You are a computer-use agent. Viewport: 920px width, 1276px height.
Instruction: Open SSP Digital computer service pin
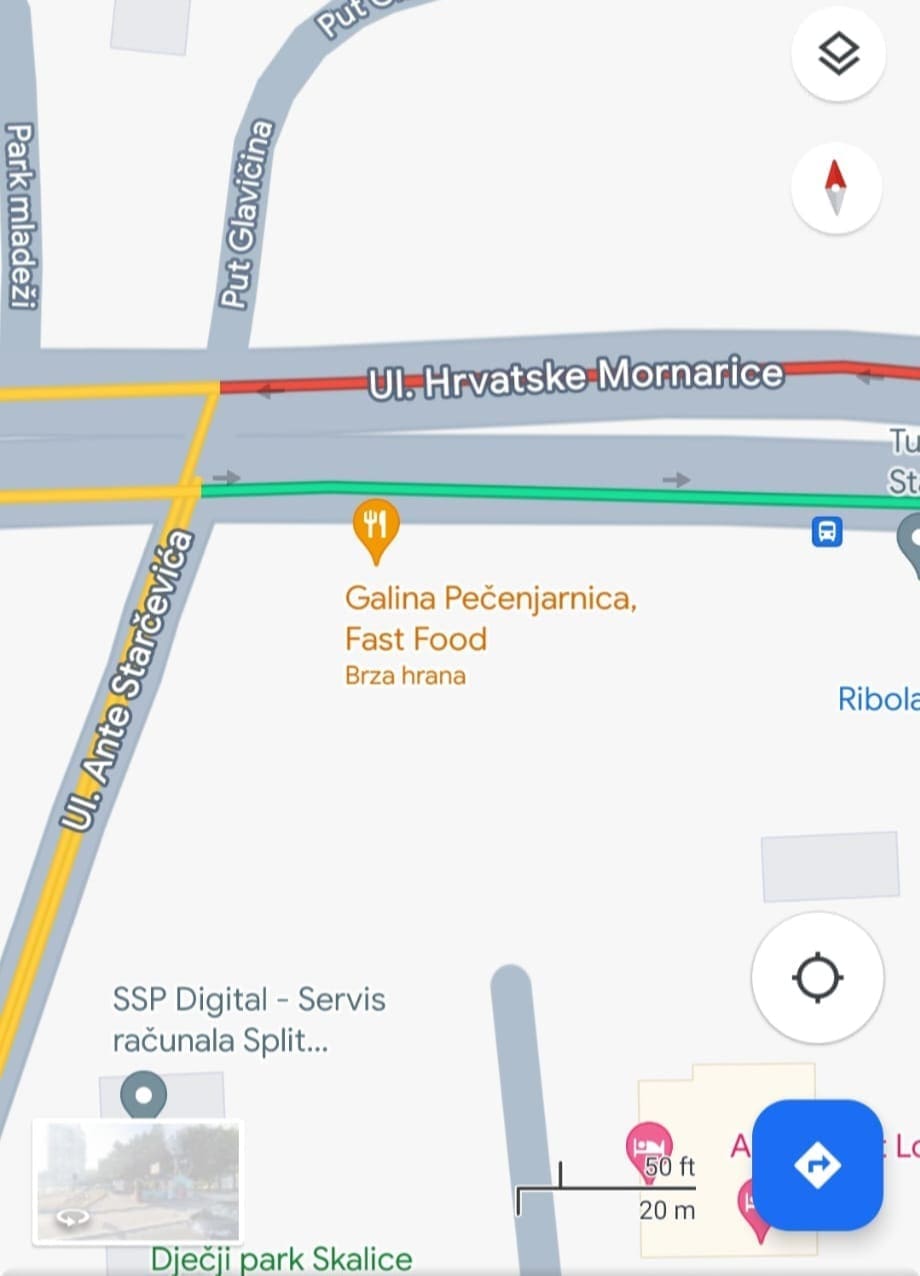[143, 1095]
